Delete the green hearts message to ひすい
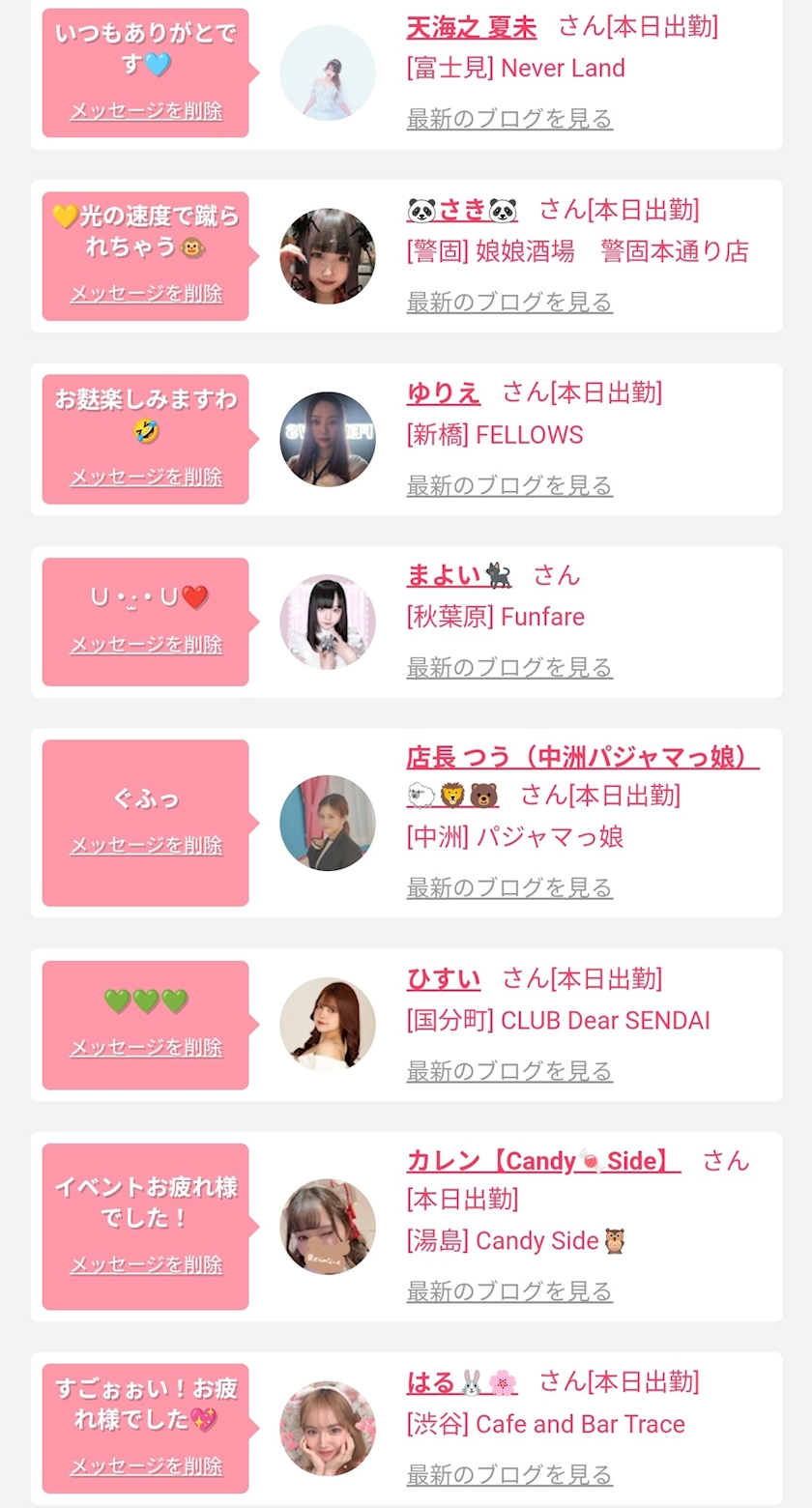The image size is (812, 1508). click(146, 1047)
